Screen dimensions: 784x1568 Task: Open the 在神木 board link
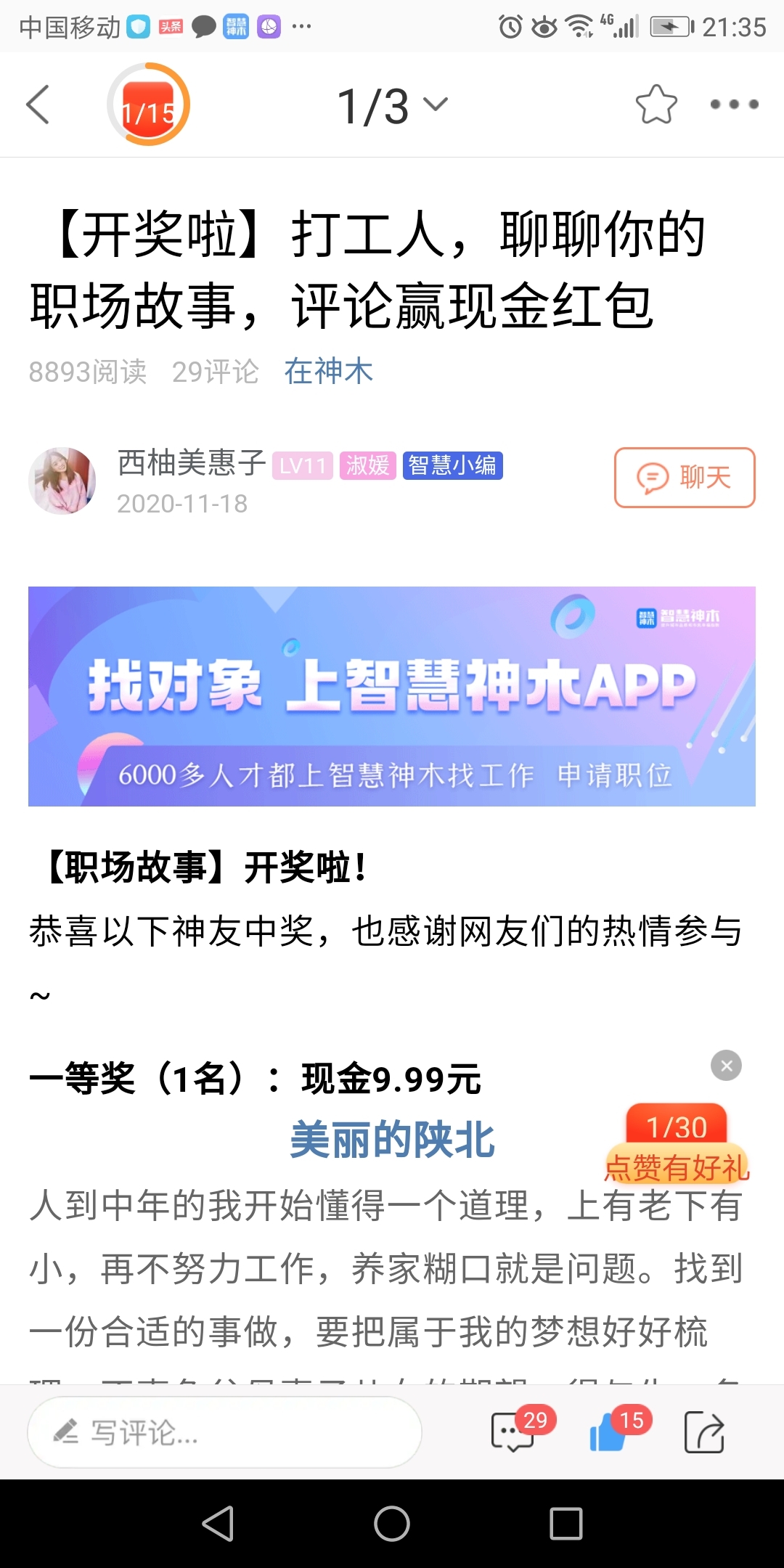(328, 372)
